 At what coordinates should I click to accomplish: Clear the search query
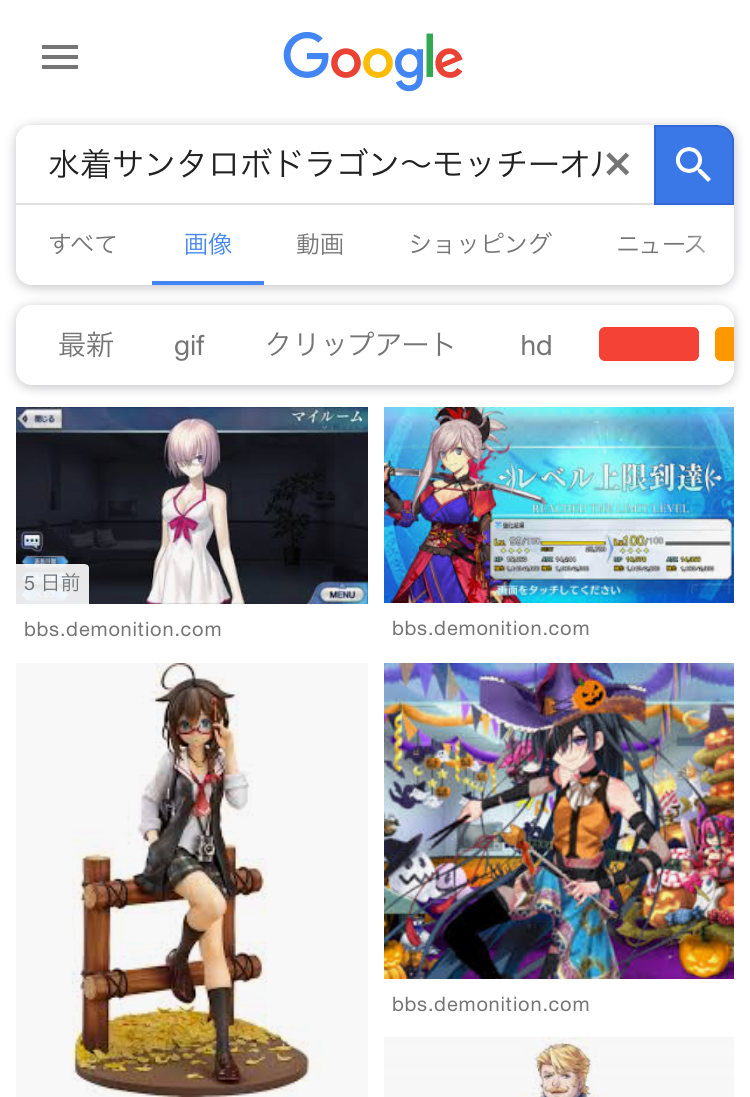pyautogui.click(x=618, y=164)
